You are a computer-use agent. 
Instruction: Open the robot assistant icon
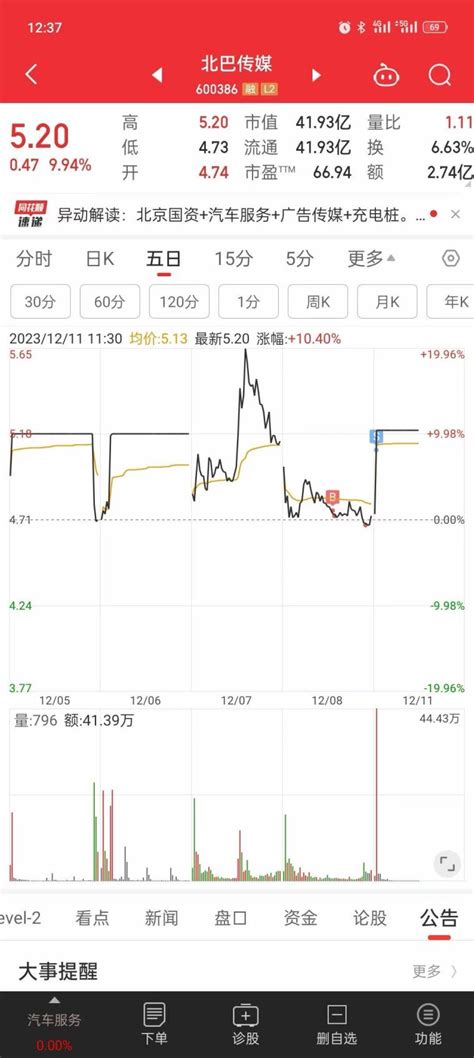pos(386,75)
